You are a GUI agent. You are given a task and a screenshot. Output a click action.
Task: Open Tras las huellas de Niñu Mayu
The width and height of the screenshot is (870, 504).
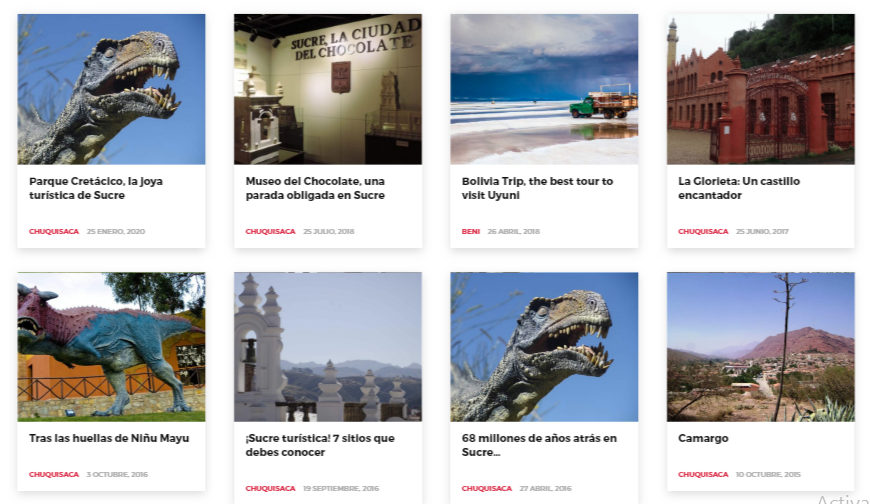tap(109, 438)
